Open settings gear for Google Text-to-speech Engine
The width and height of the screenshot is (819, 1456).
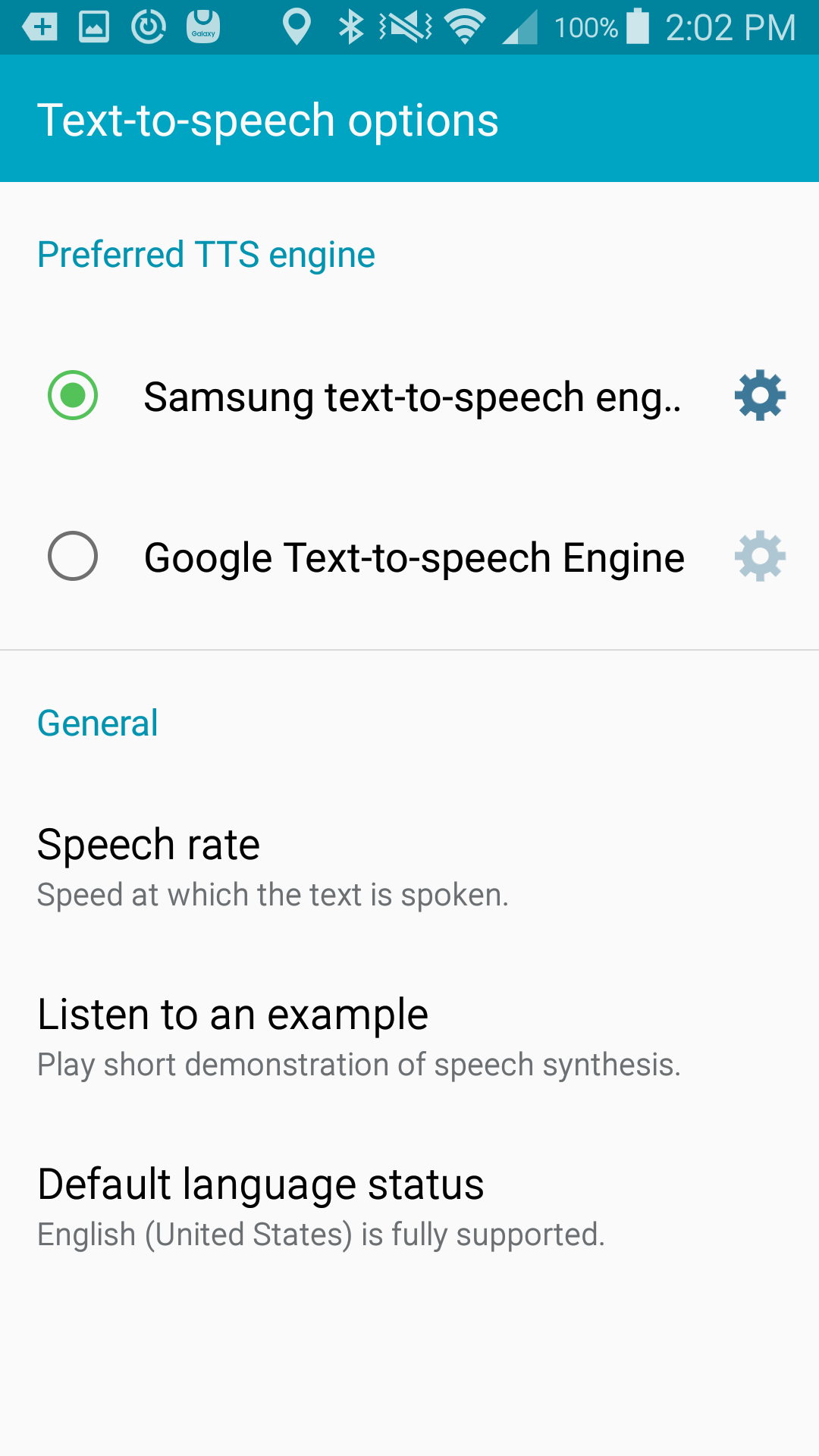pyautogui.click(x=760, y=556)
